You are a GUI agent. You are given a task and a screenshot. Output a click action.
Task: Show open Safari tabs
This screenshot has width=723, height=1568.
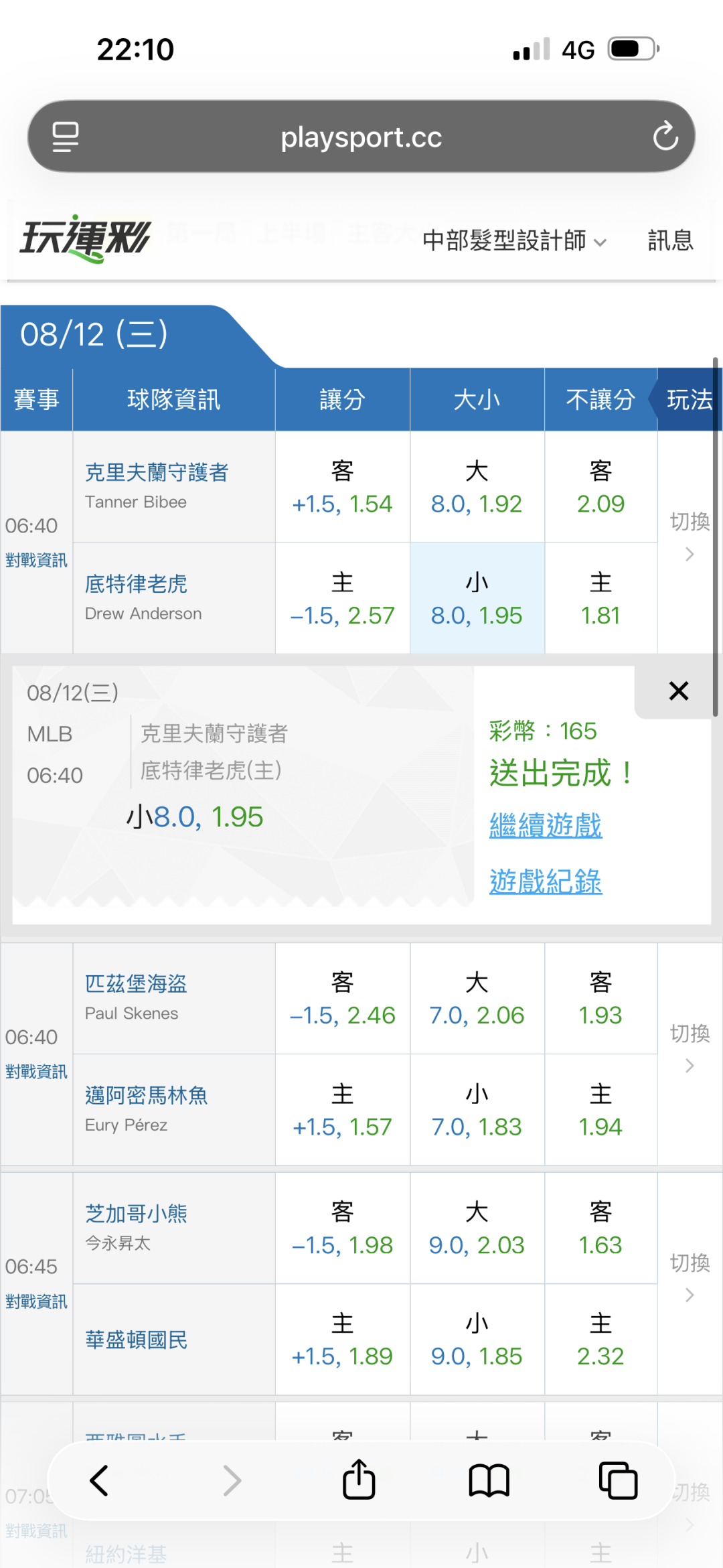618,1480
